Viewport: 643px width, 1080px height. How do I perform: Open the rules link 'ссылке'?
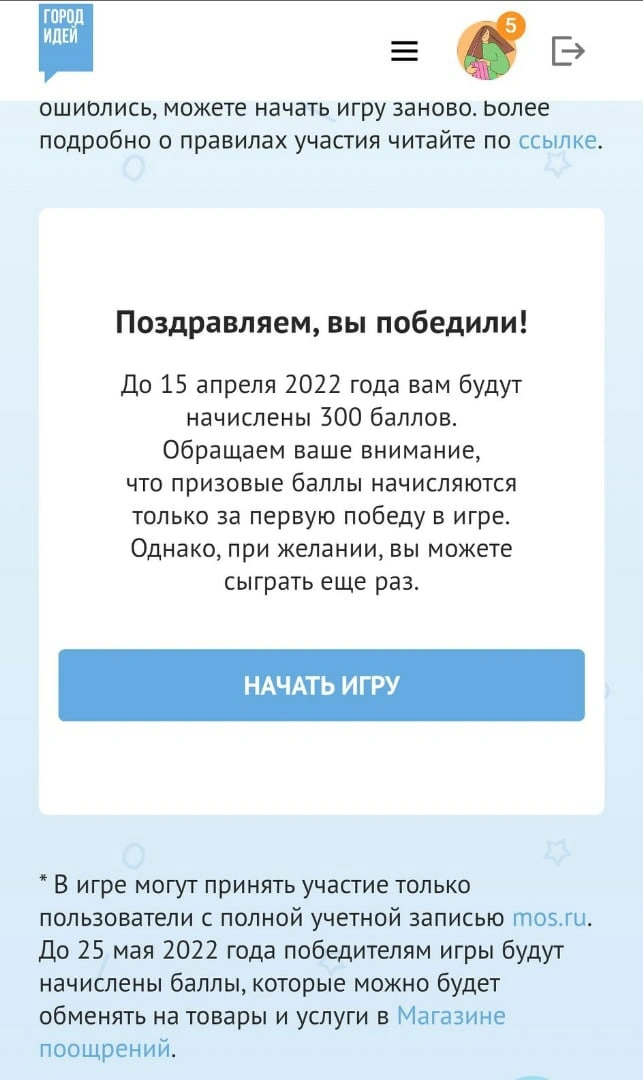tap(557, 141)
